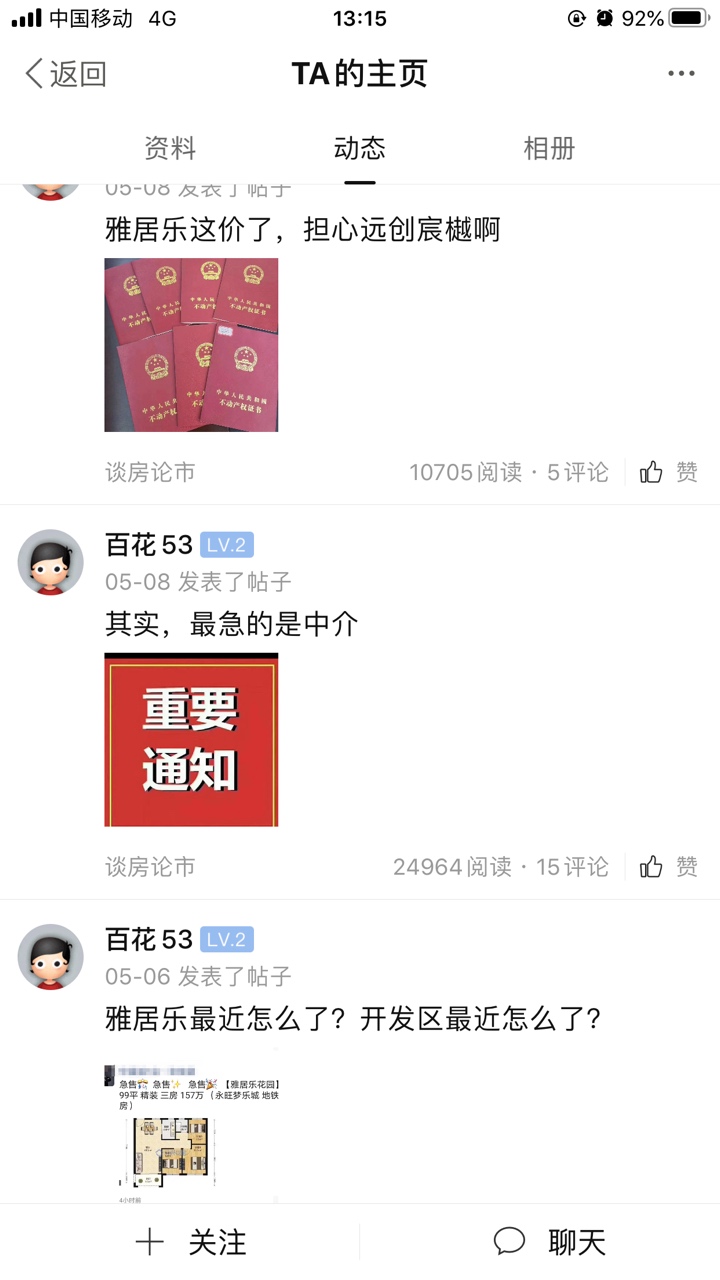Image resolution: width=720 pixels, height=1280 pixels.
Task: Open the red certificates photo
Action: pos(191,345)
